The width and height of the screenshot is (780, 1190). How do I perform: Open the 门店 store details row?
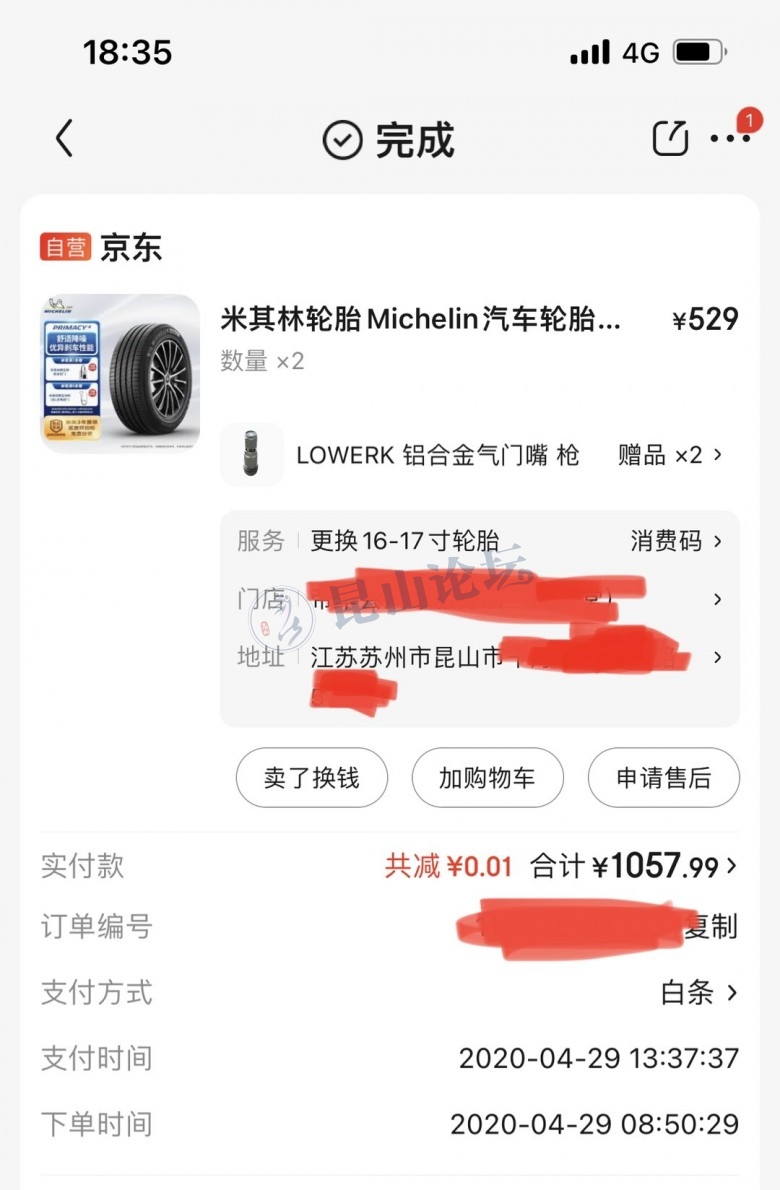point(480,600)
